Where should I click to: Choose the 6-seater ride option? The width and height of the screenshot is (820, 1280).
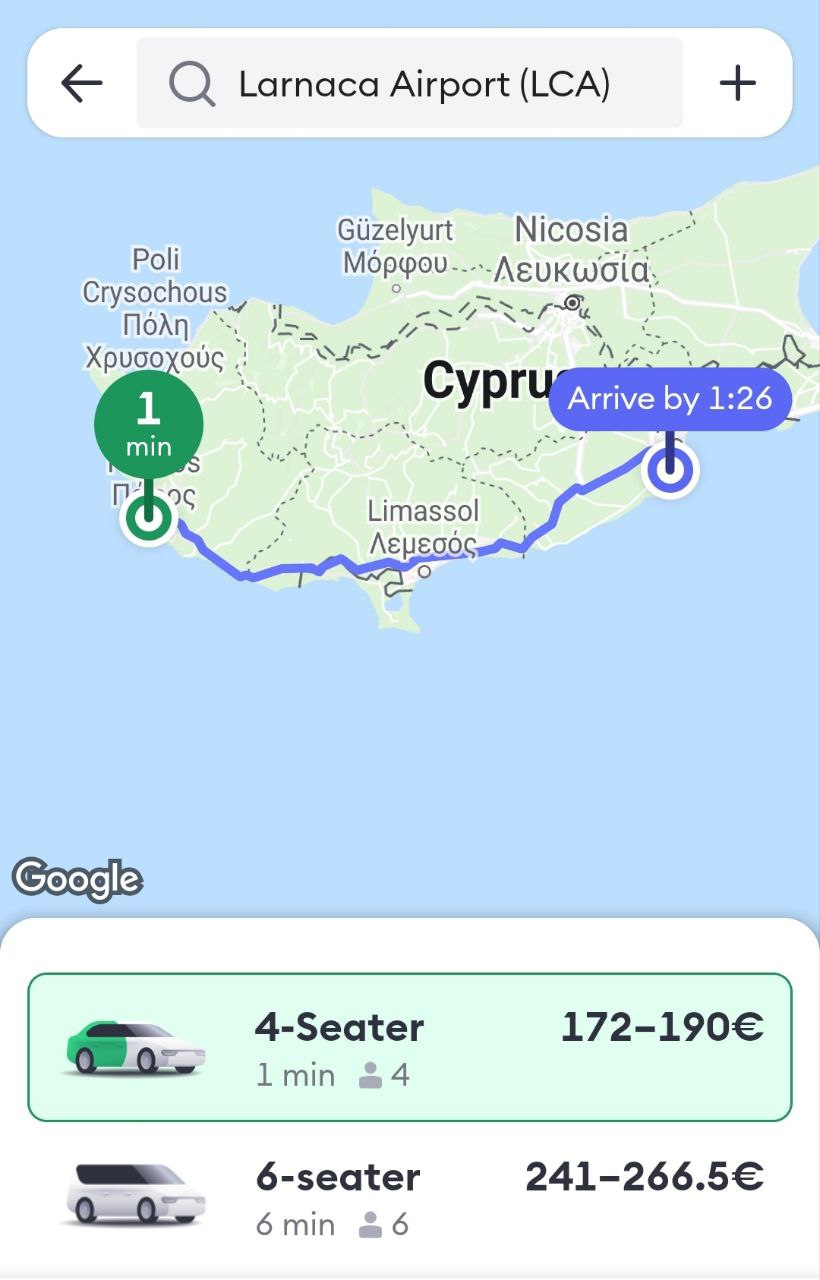409,1197
